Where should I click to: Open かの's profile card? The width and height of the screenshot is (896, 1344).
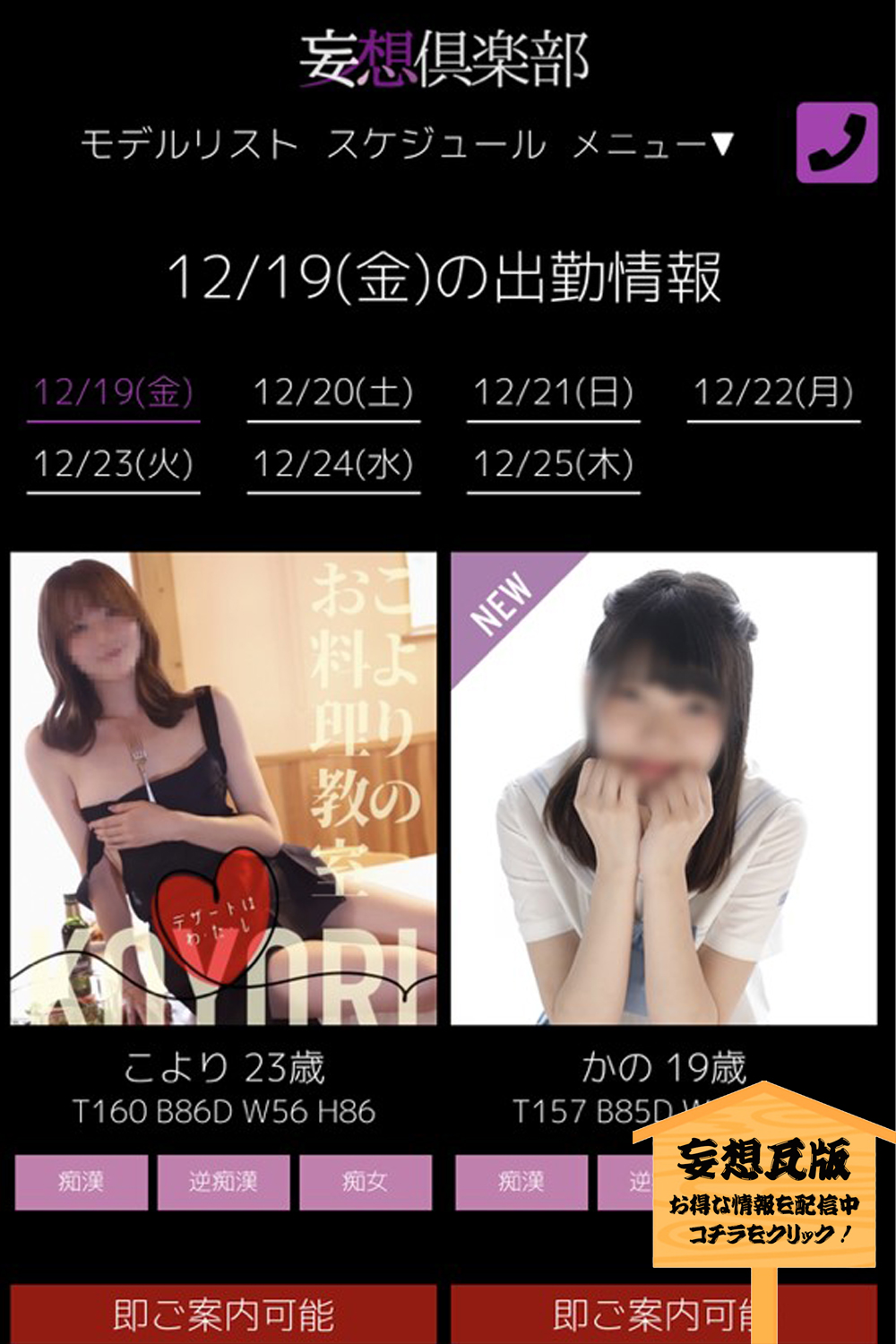(x=663, y=788)
